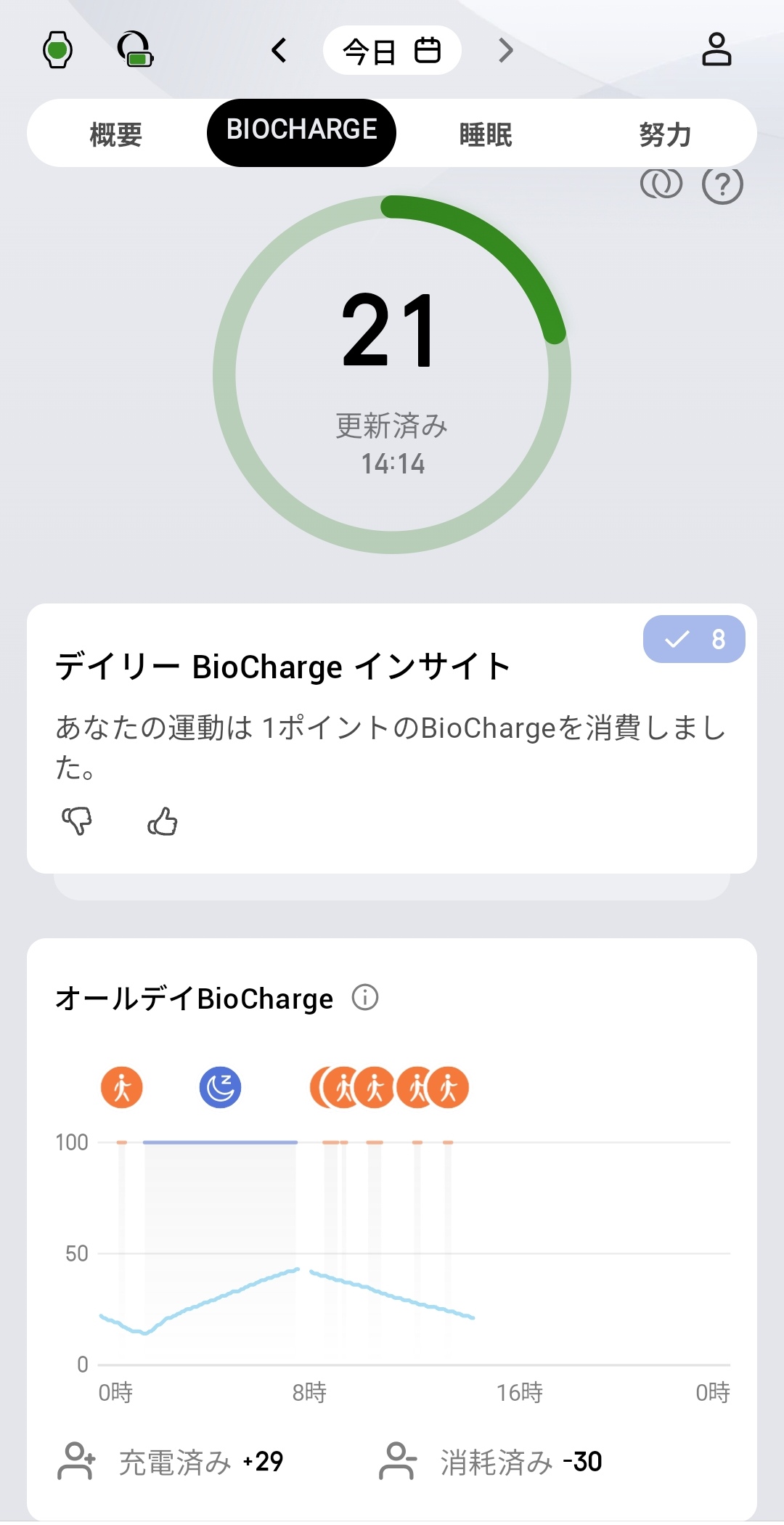The image size is (784, 1525).
Task: Like the daily BioCharge insight
Action: 163,821
